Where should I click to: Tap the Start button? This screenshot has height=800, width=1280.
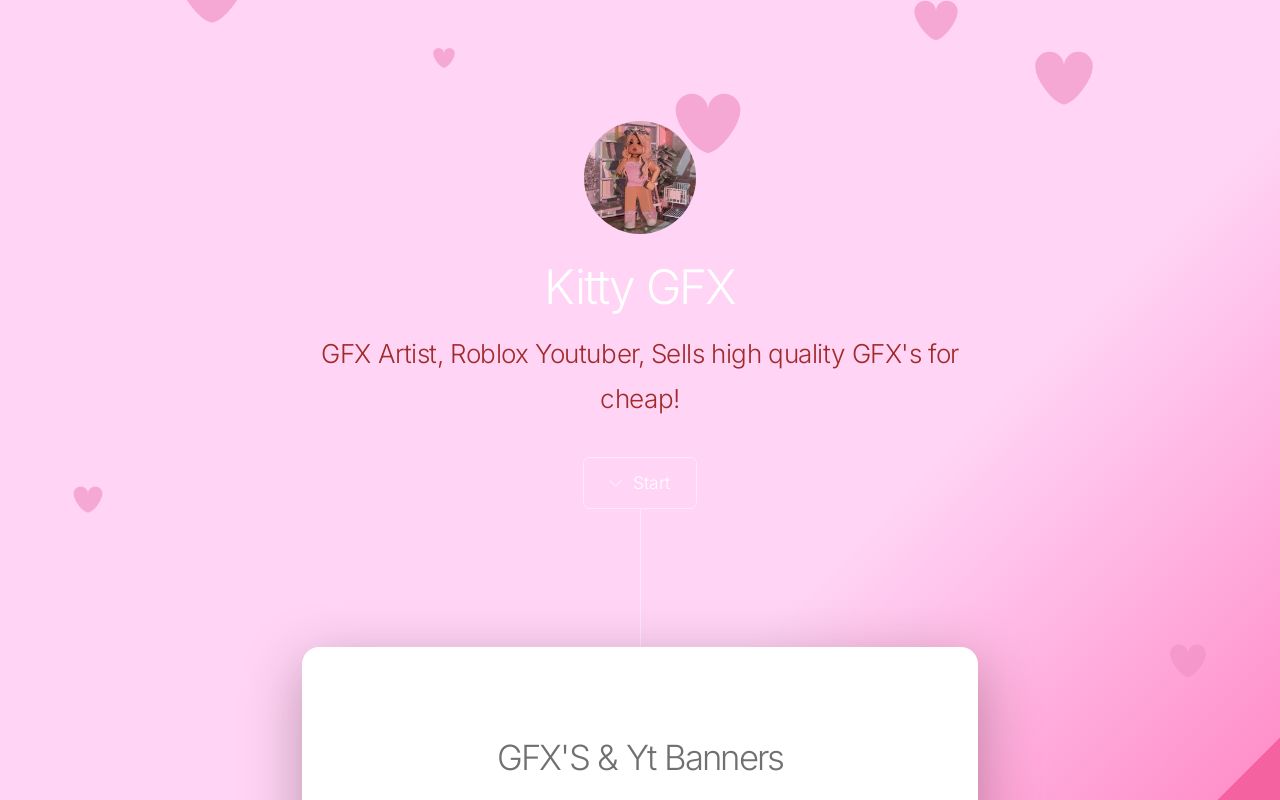coord(640,483)
